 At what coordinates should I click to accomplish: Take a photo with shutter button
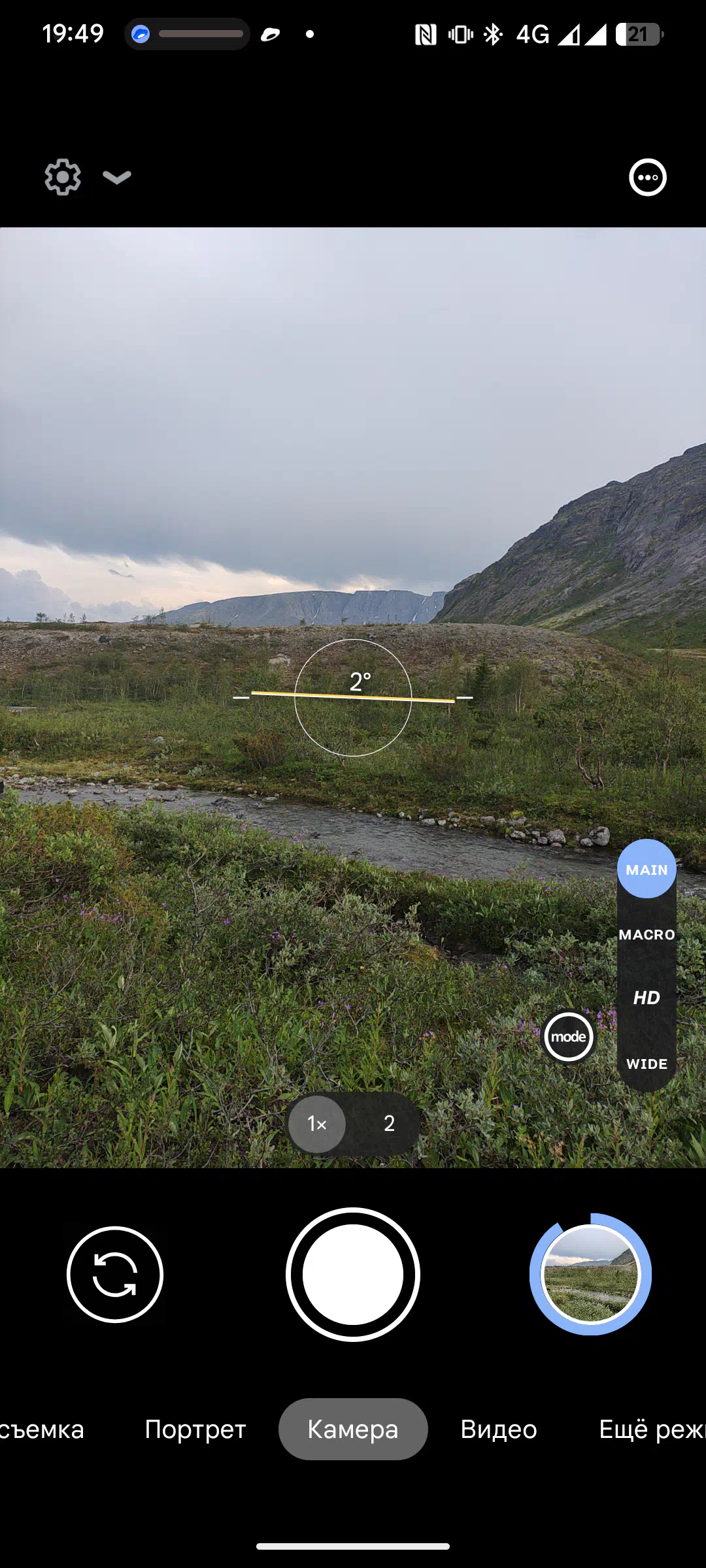pyautogui.click(x=353, y=1275)
